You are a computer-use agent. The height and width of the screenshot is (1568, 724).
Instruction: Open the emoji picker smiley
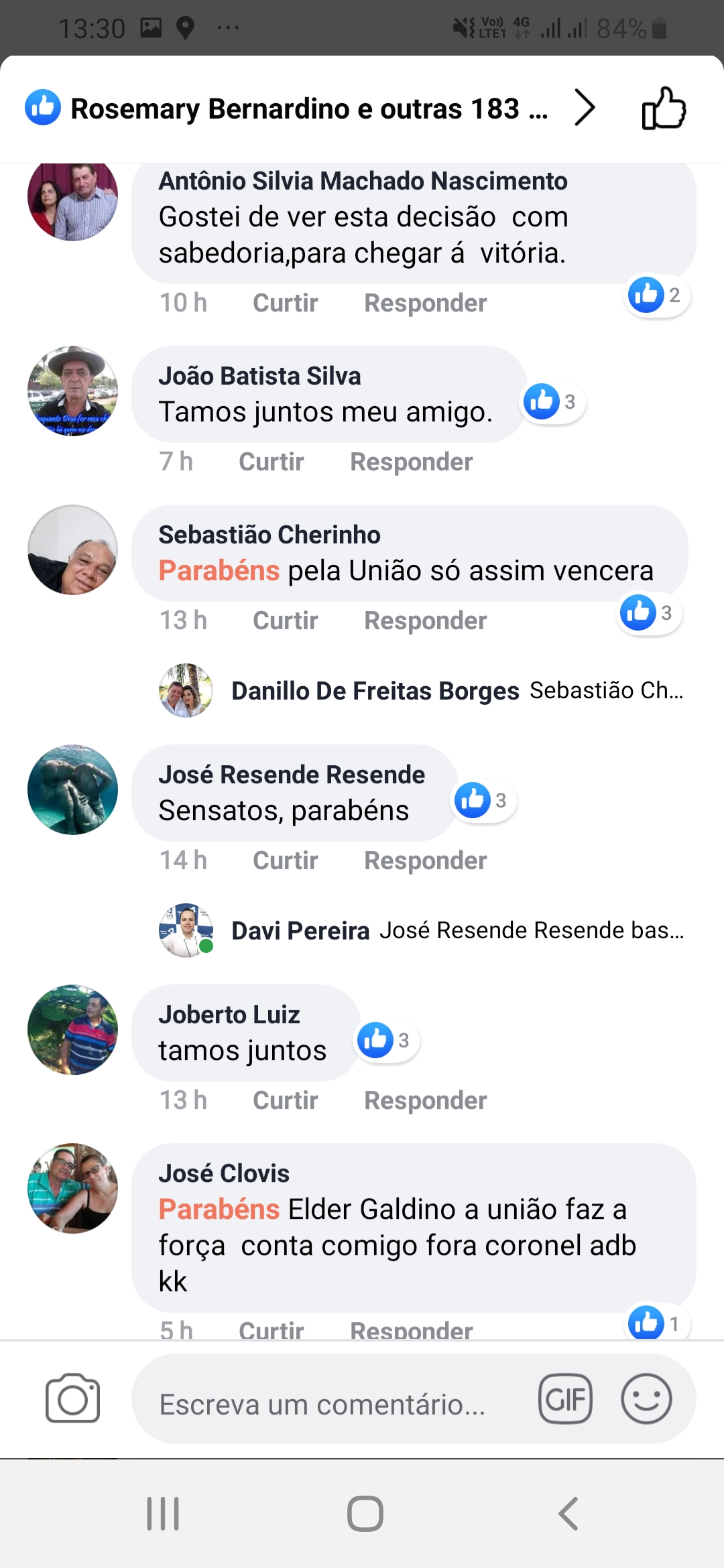(x=646, y=1398)
